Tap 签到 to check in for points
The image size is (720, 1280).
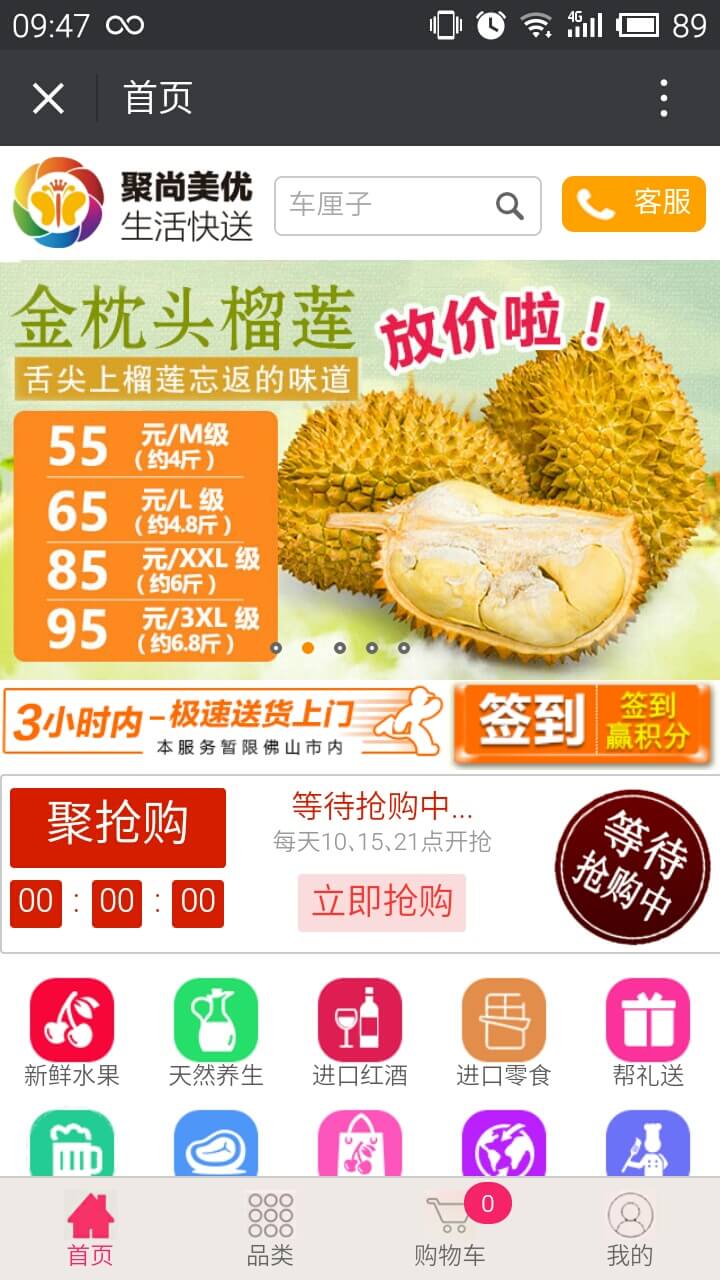[x=584, y=722]
